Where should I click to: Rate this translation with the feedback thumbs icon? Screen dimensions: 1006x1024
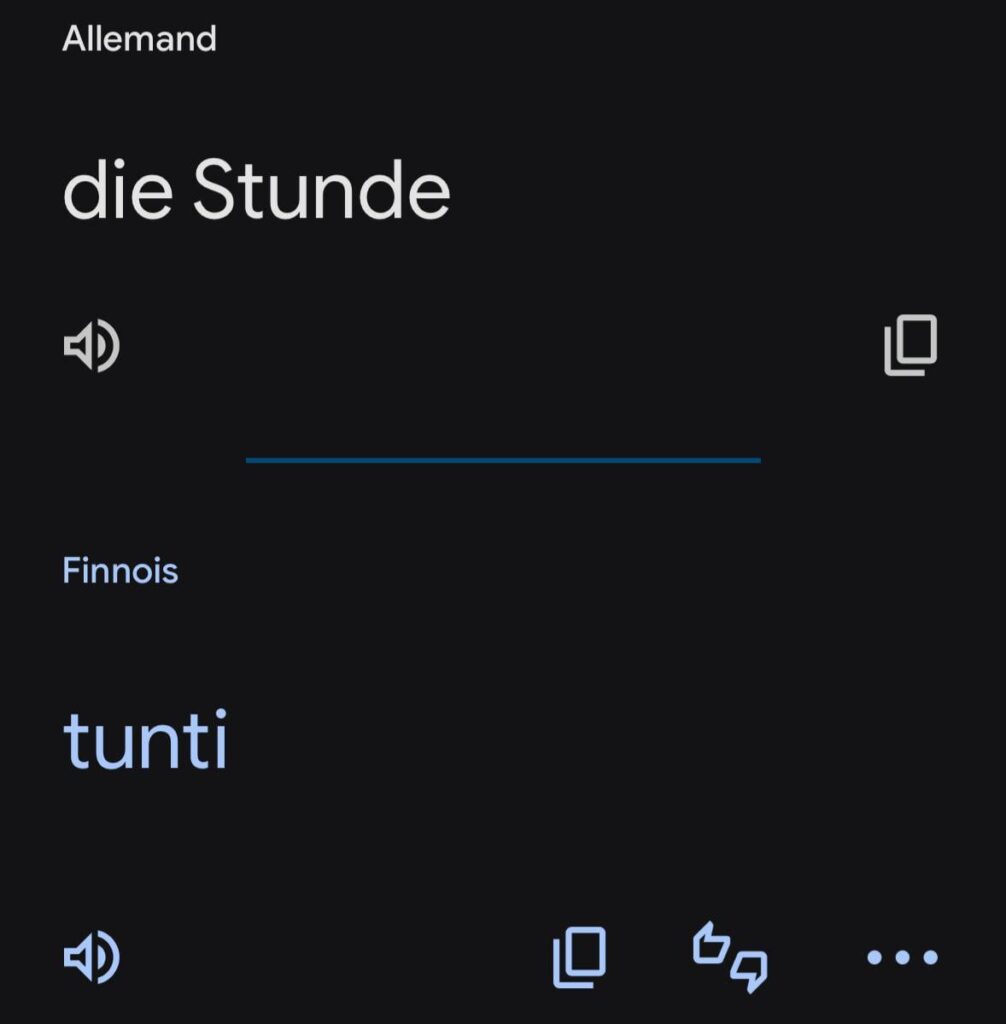[x=730, y=957]
